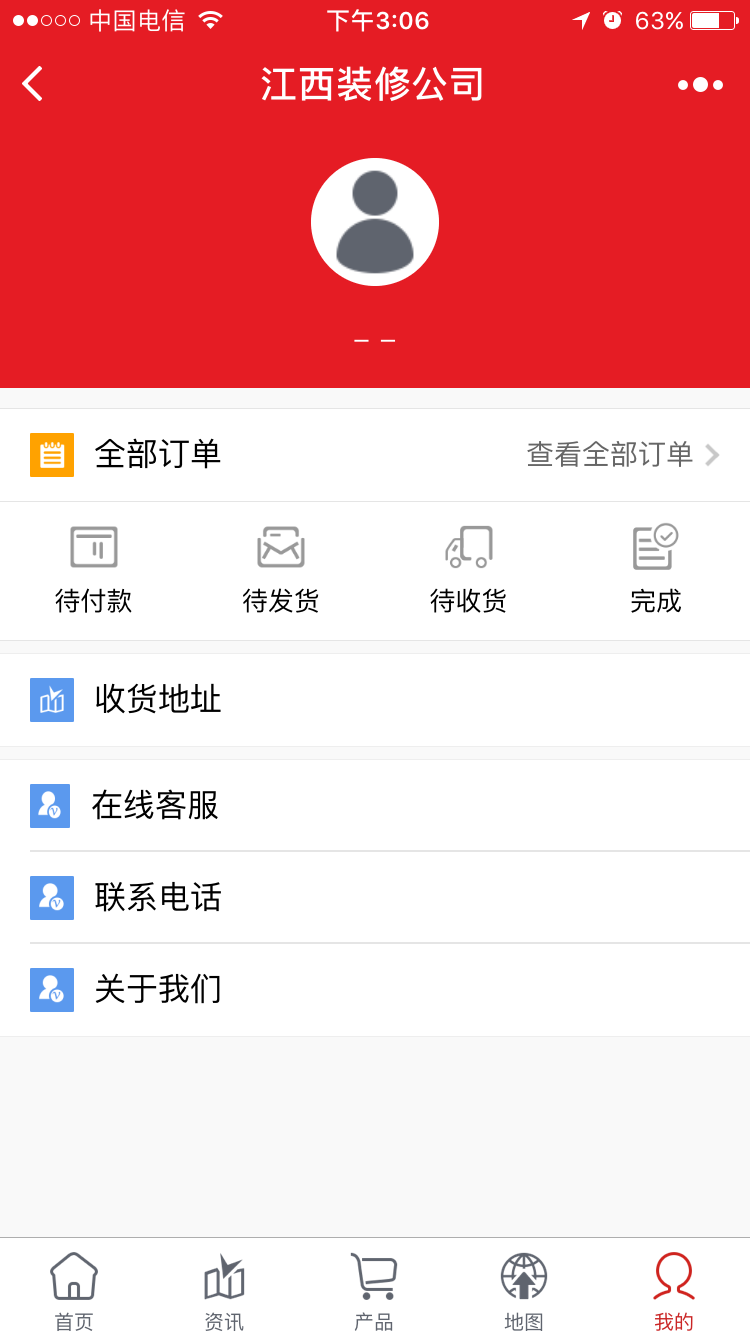Open 联系电话 contact phone row

click(x=375, y=898)
